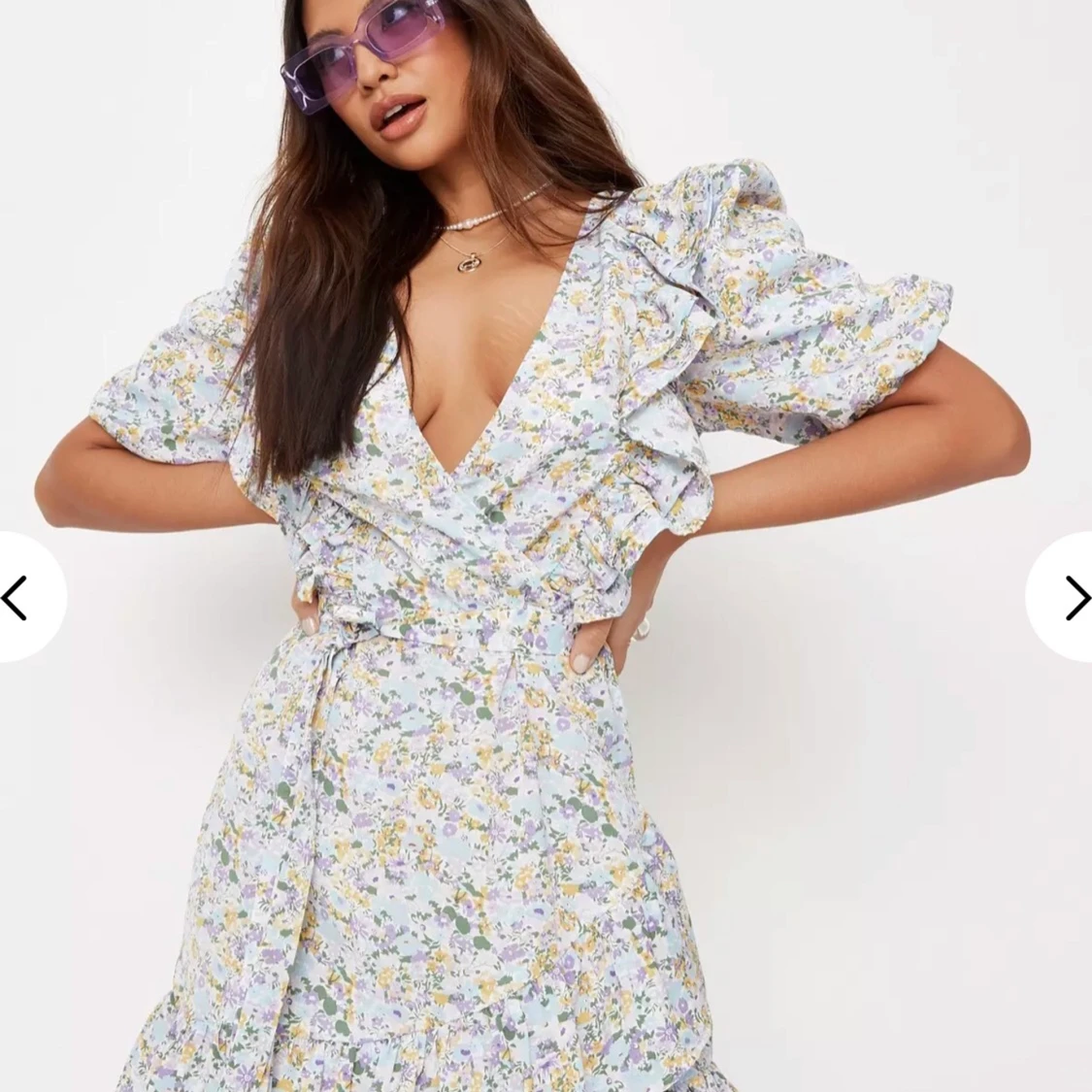
Task: Go to the previous product photo
Action: [x=17, y=597]
